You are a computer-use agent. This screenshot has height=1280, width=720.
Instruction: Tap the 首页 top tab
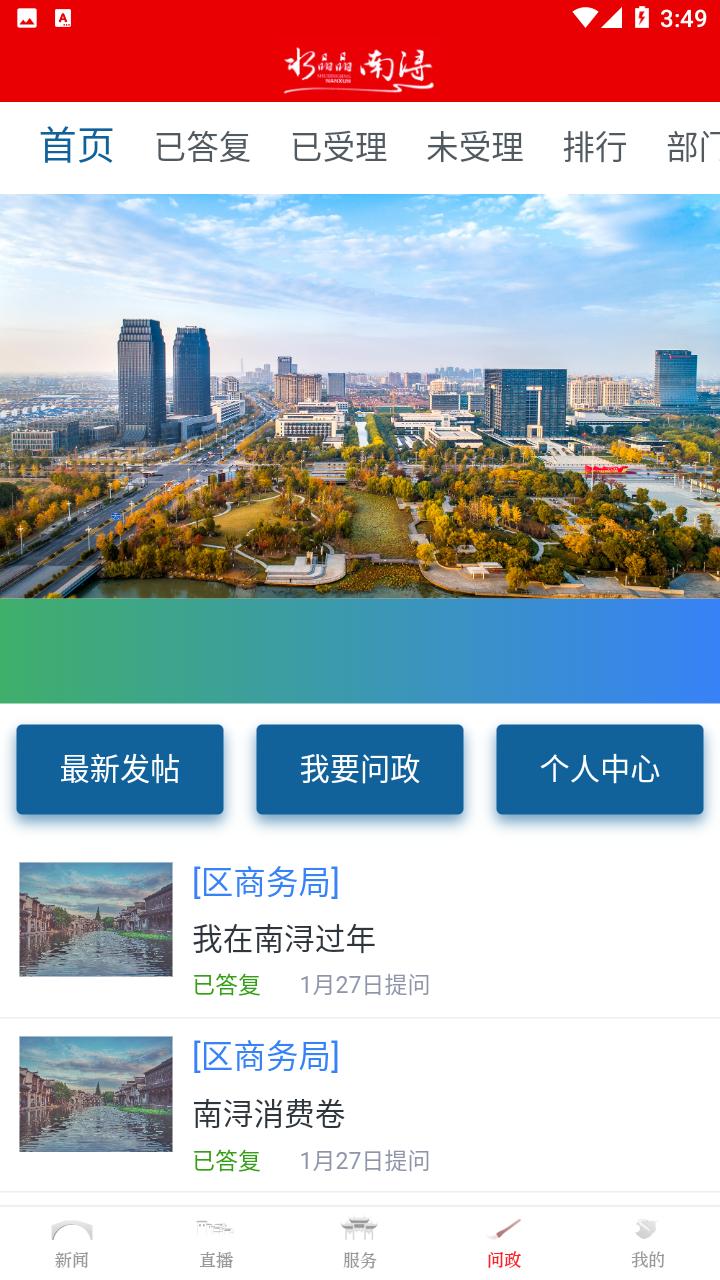(77, 146)
